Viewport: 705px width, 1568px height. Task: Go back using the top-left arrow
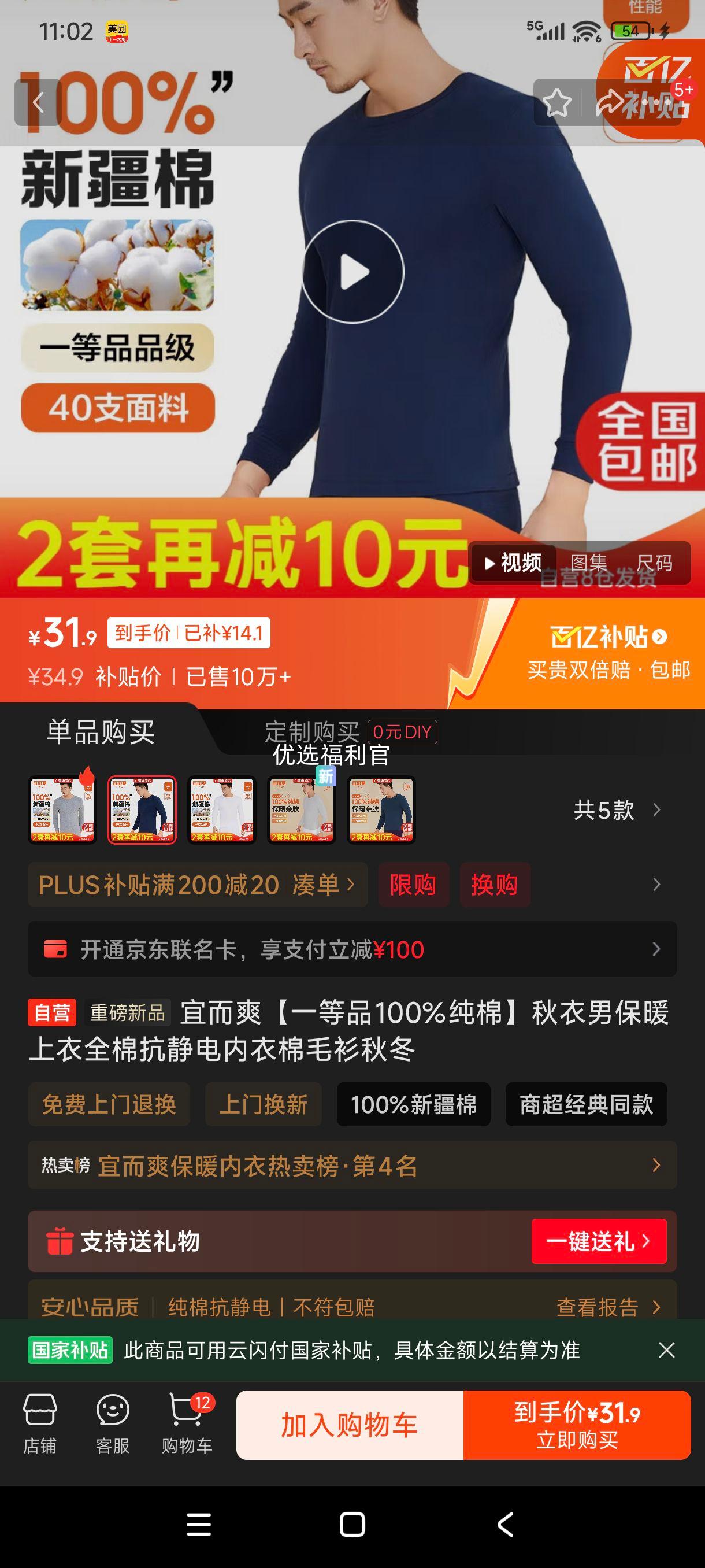click(x=38, y=102)
